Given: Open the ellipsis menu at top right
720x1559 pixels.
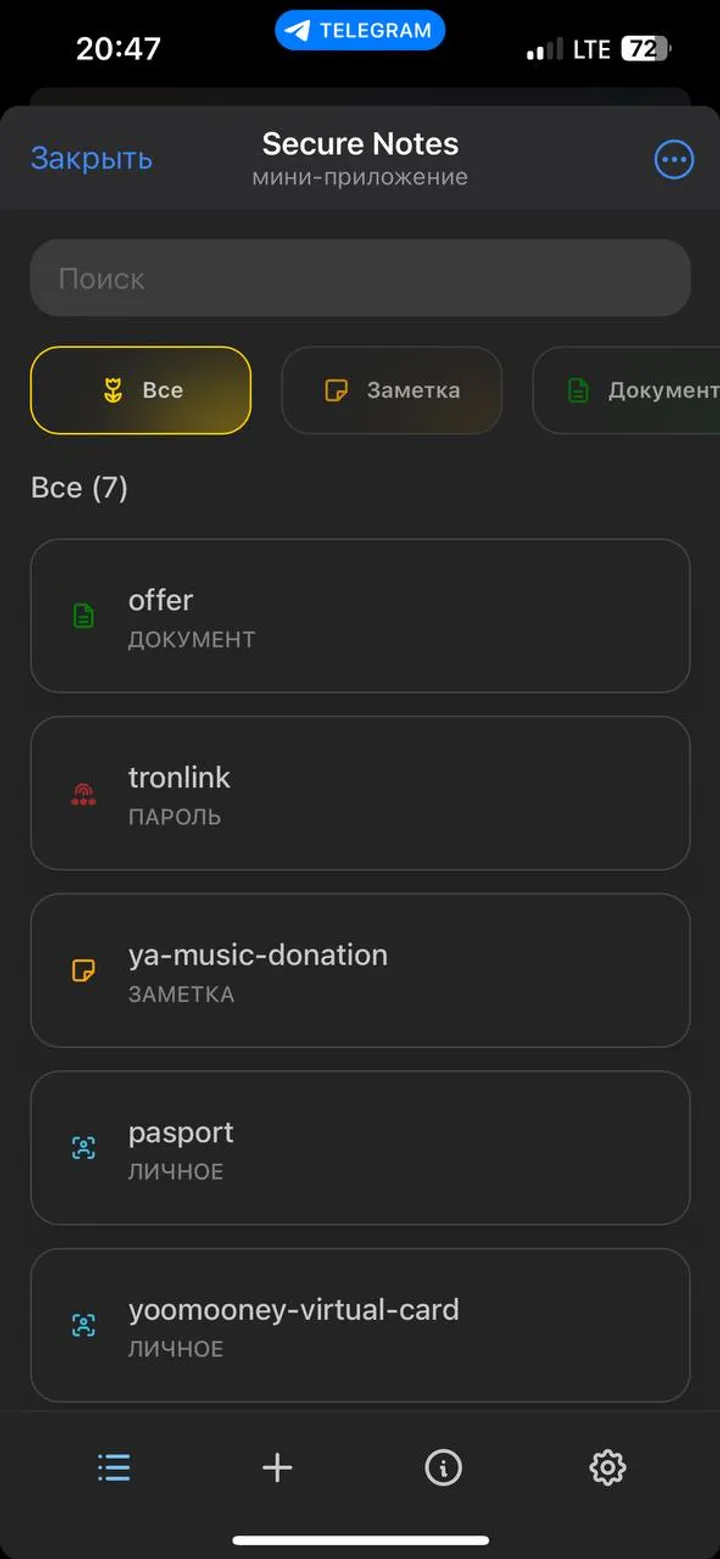Looking at the screenshot, I should (674, 158).
